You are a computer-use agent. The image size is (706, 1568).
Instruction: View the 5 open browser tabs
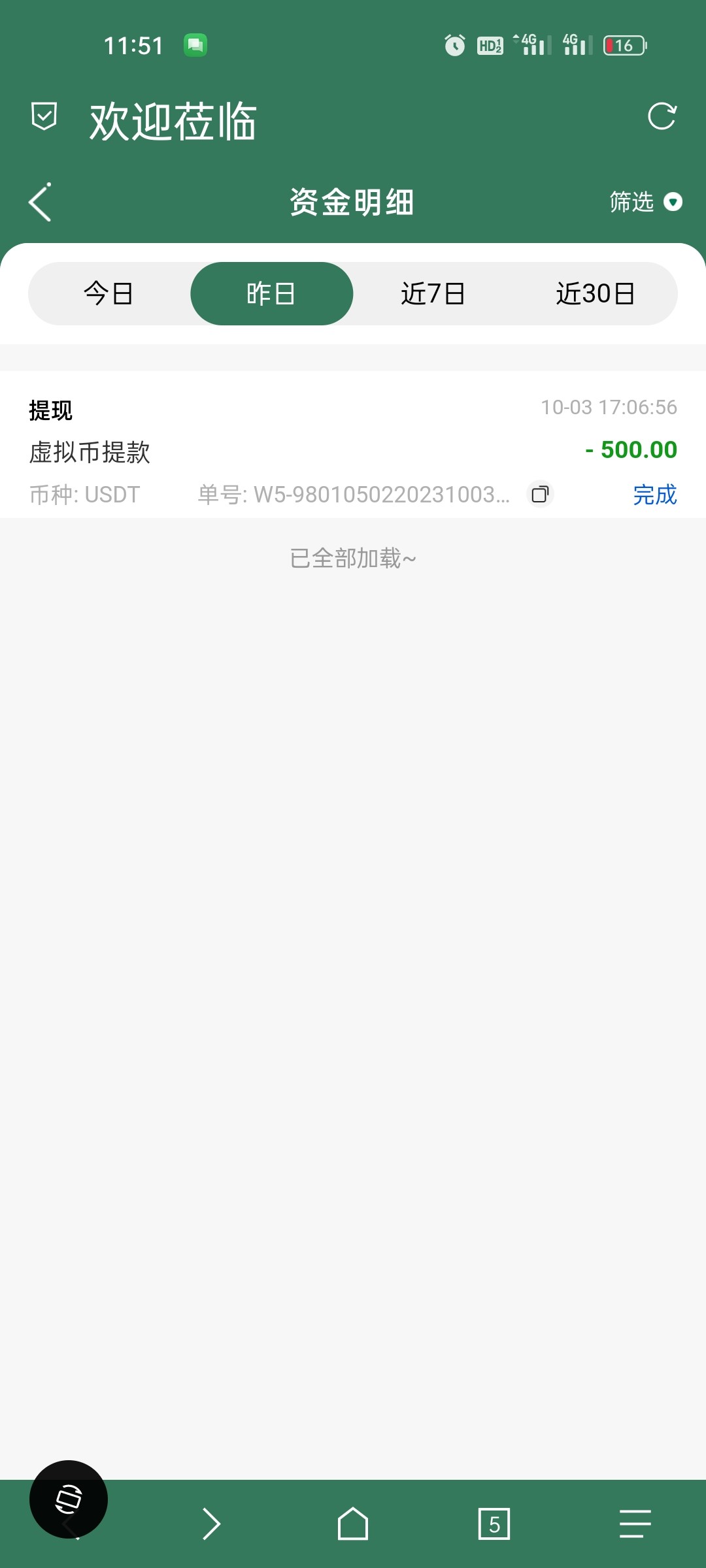(x=494, y=1525)
